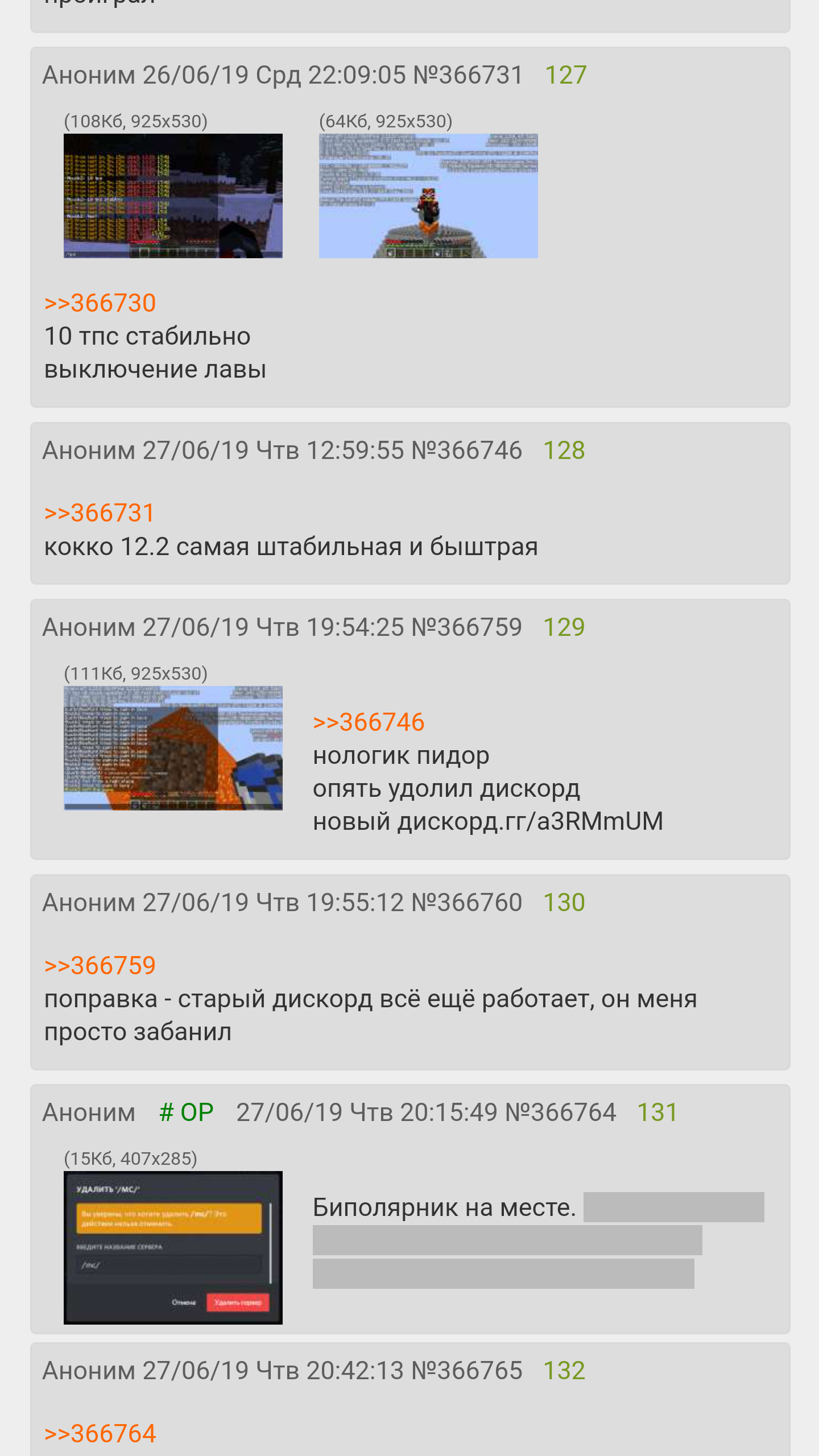
Task: Tap post number №366731
Action: (468, 75)
